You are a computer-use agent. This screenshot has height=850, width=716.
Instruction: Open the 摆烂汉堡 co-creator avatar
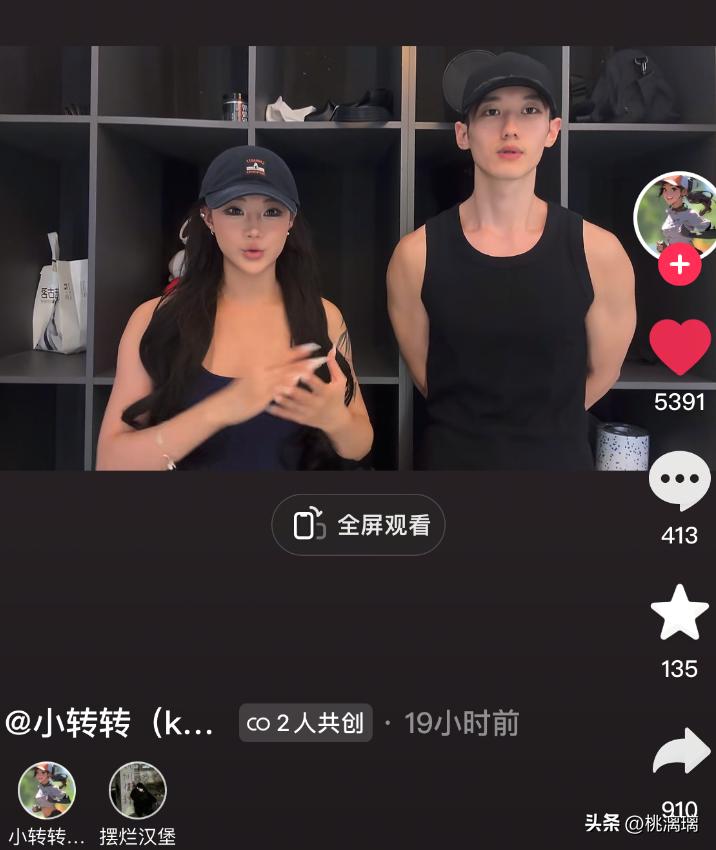coord(138,790)
